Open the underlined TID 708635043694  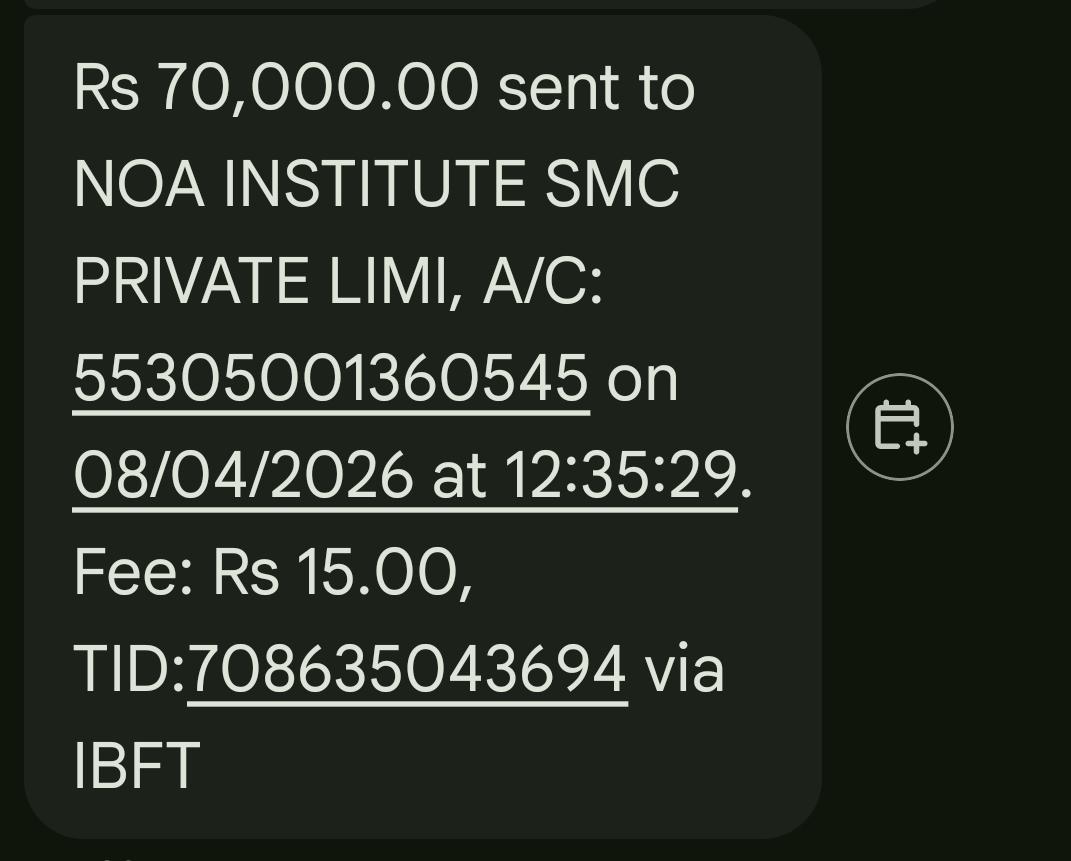point(407,669)
